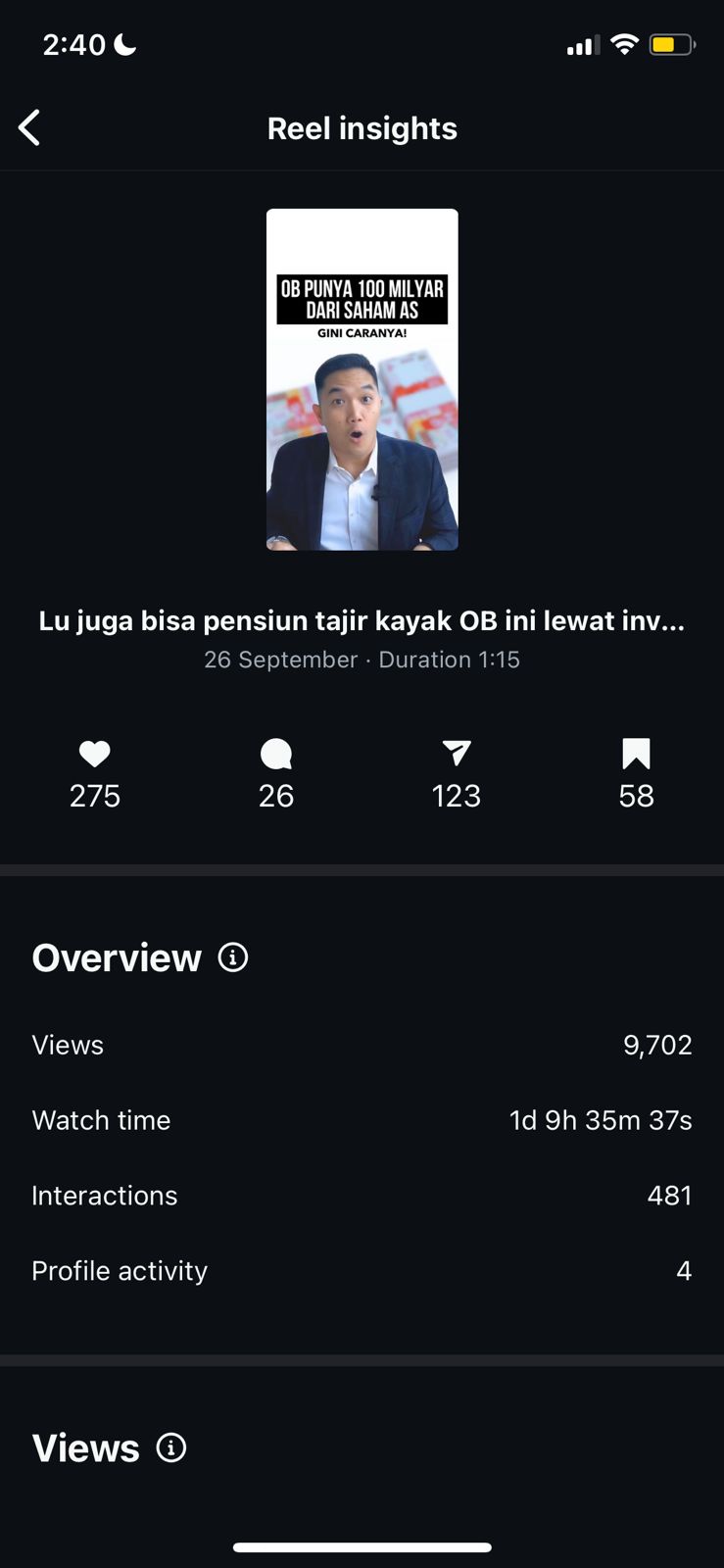Open the reel thumbnail preview

tap(362, 379)
